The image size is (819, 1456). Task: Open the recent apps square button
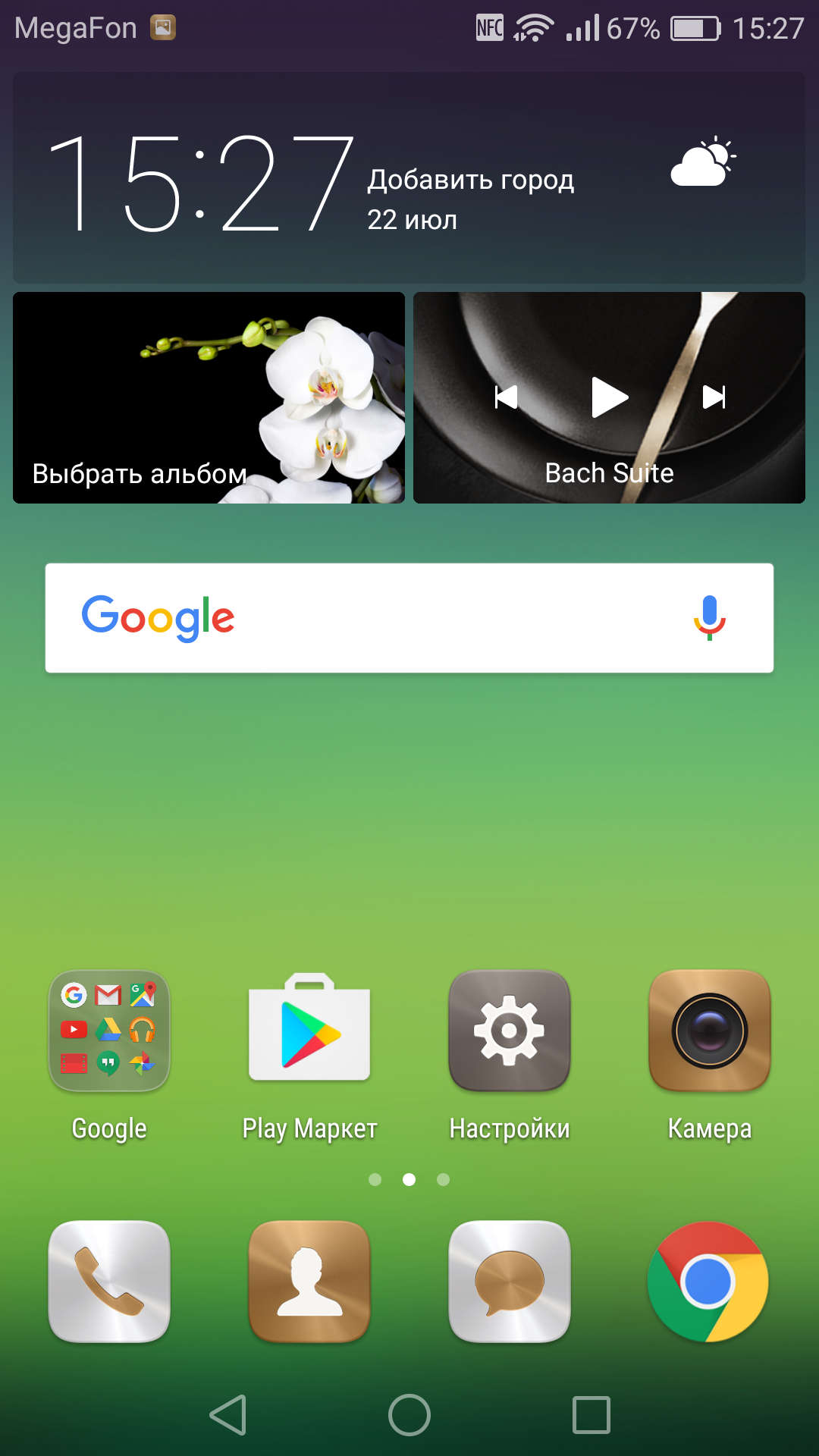[591, 1415]
